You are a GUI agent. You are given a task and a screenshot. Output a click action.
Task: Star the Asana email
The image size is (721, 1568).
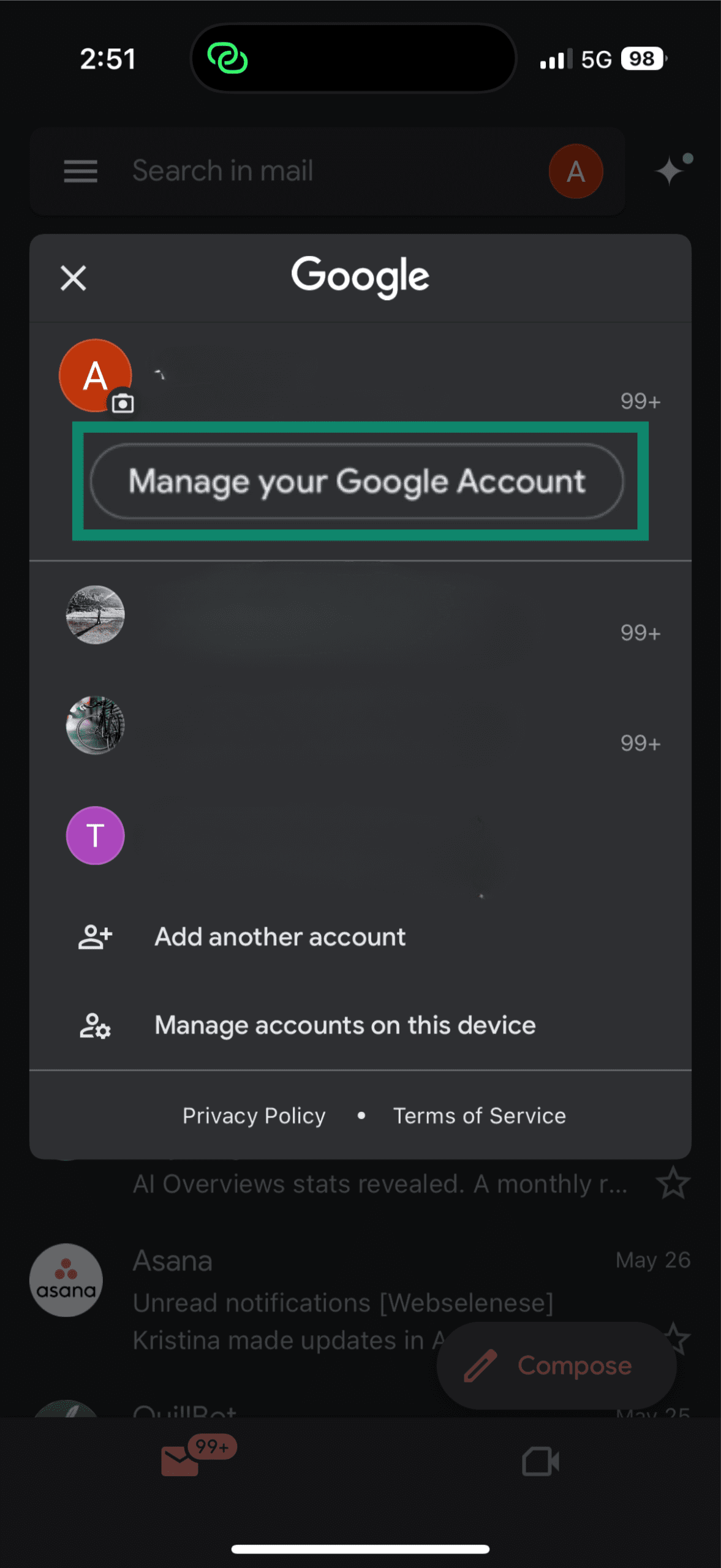[674, 1339]
